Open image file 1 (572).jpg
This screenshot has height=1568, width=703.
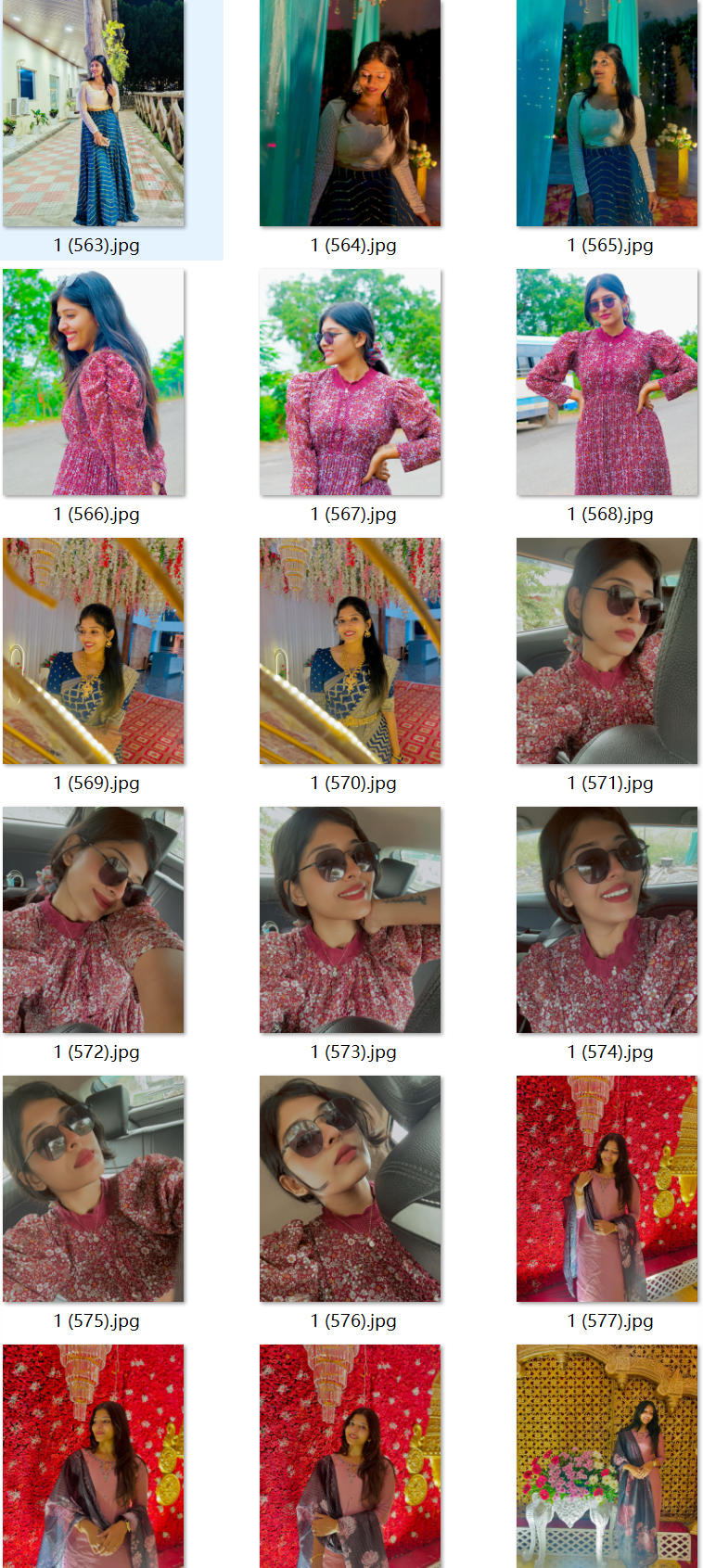click(x=94, y=920)
